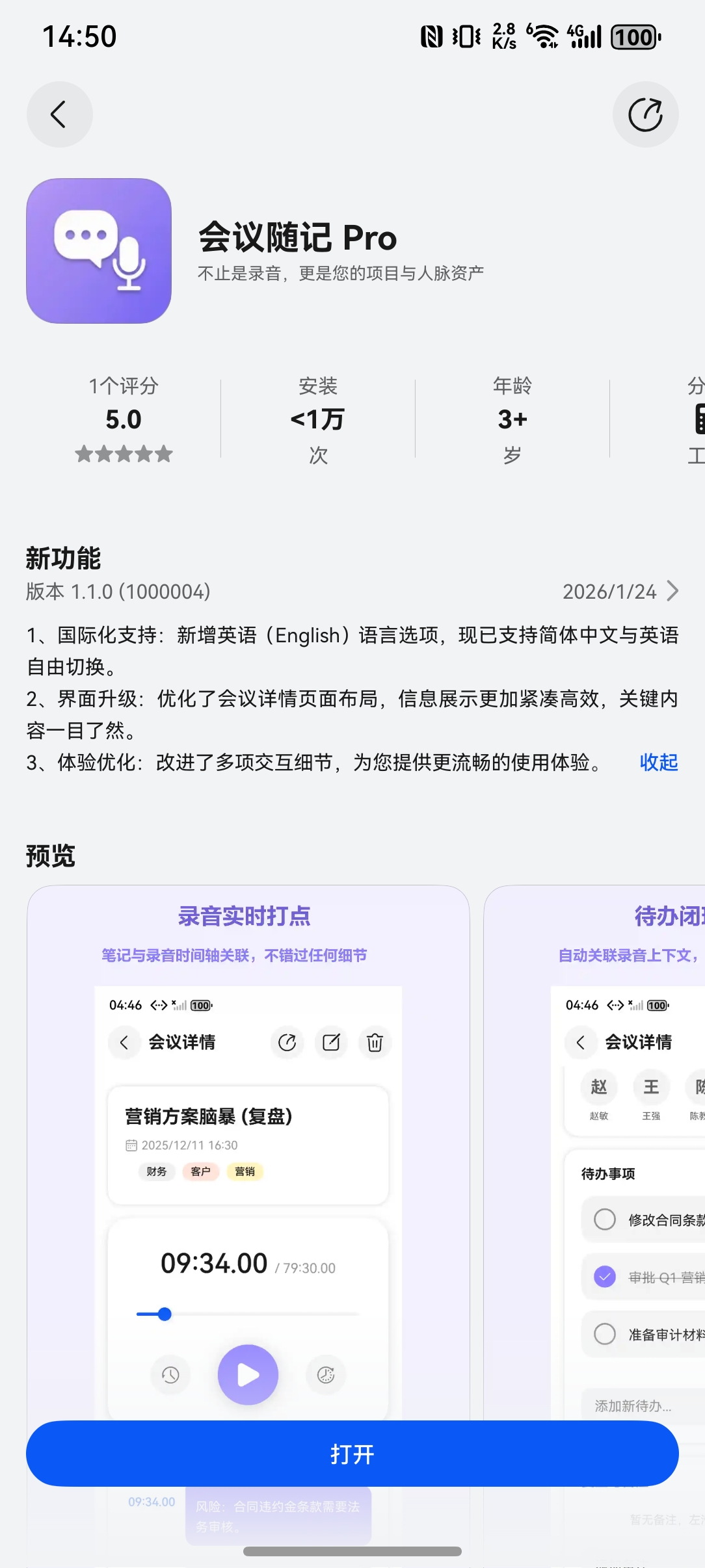Share the 会议随记 Pro app page
This screenshot has height=1568, width=705.
click(645, 114)
